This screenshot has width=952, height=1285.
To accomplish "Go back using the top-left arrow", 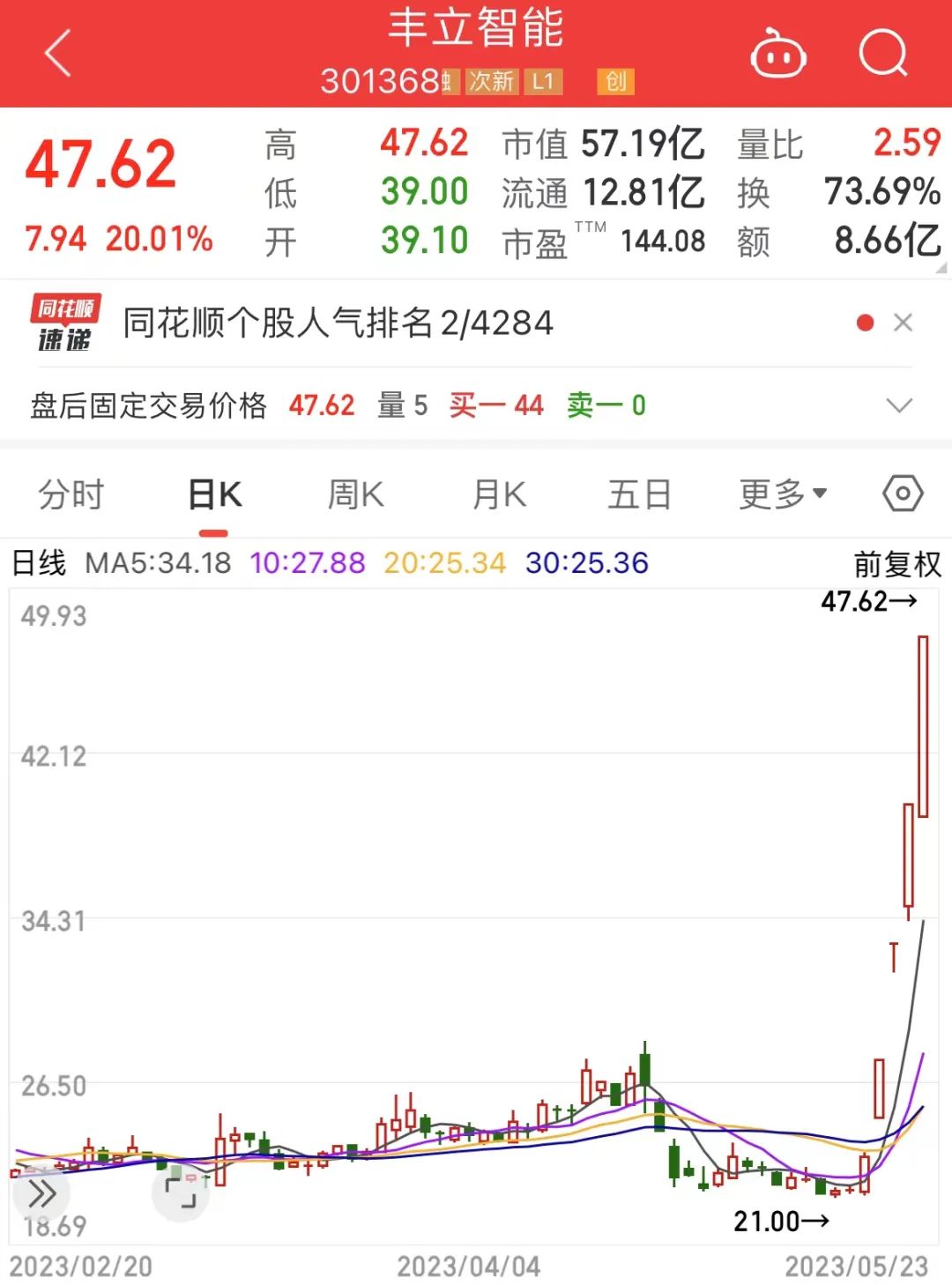I will [x=58, y=53].
